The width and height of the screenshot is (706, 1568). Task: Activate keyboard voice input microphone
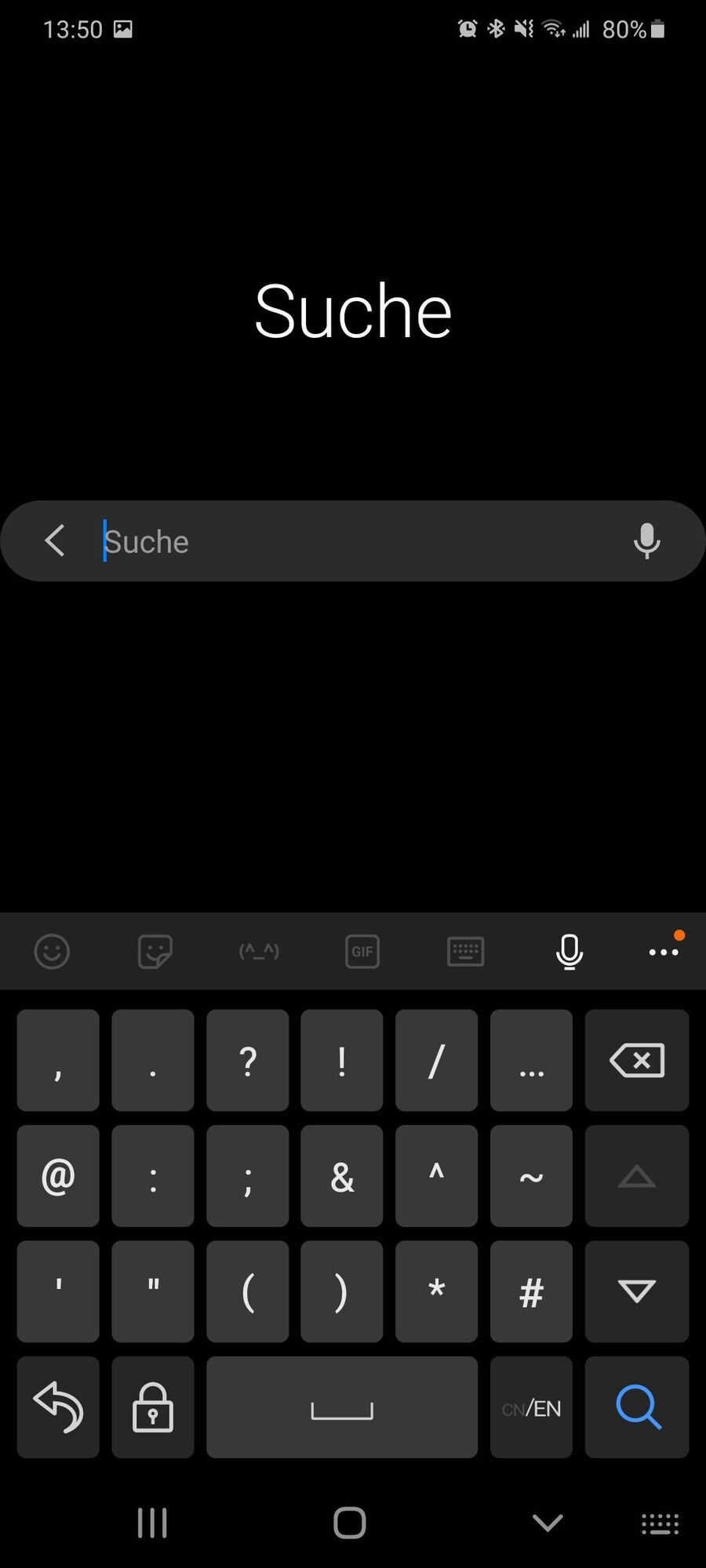[570, 952]
